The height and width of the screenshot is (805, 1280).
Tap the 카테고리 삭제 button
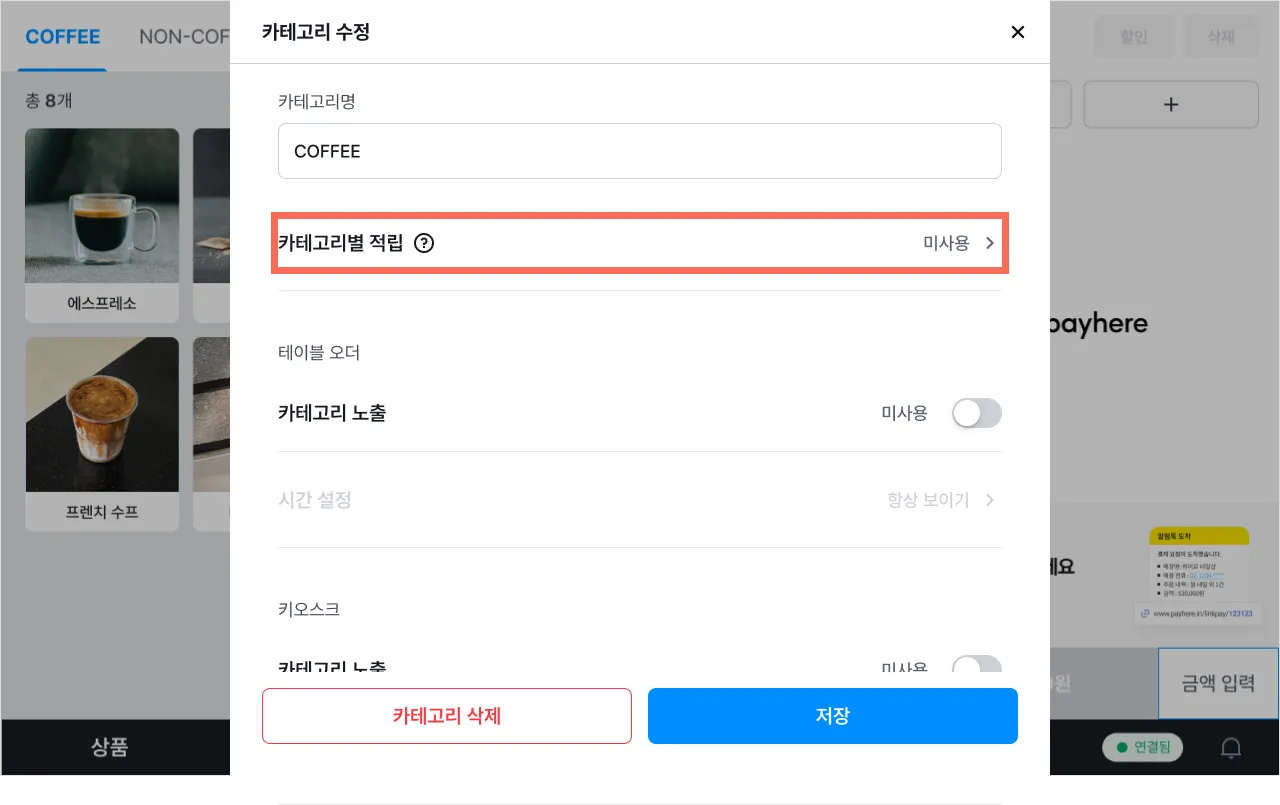click(x=447, y=716)
